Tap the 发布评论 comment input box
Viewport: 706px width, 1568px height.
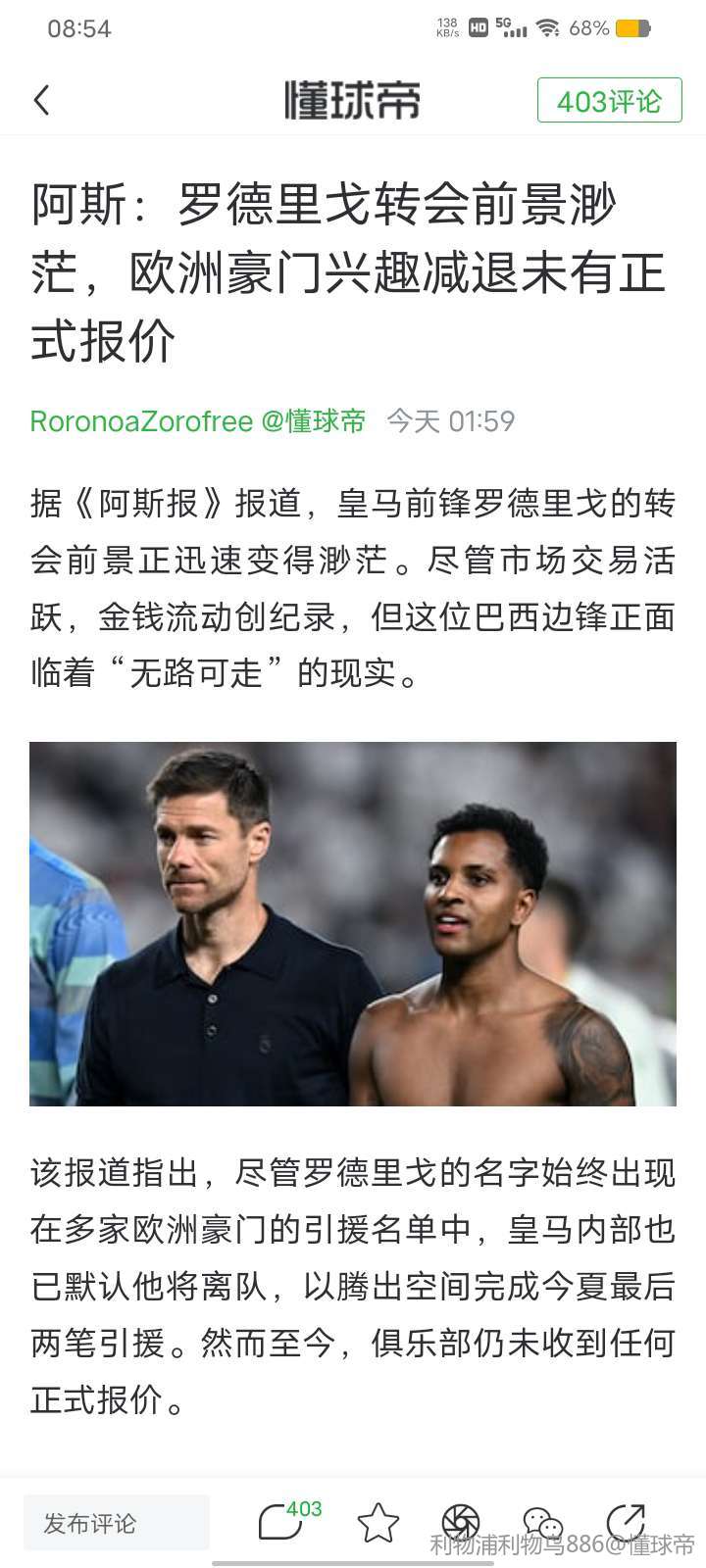pyautogui.click(x=116, y=1523)
